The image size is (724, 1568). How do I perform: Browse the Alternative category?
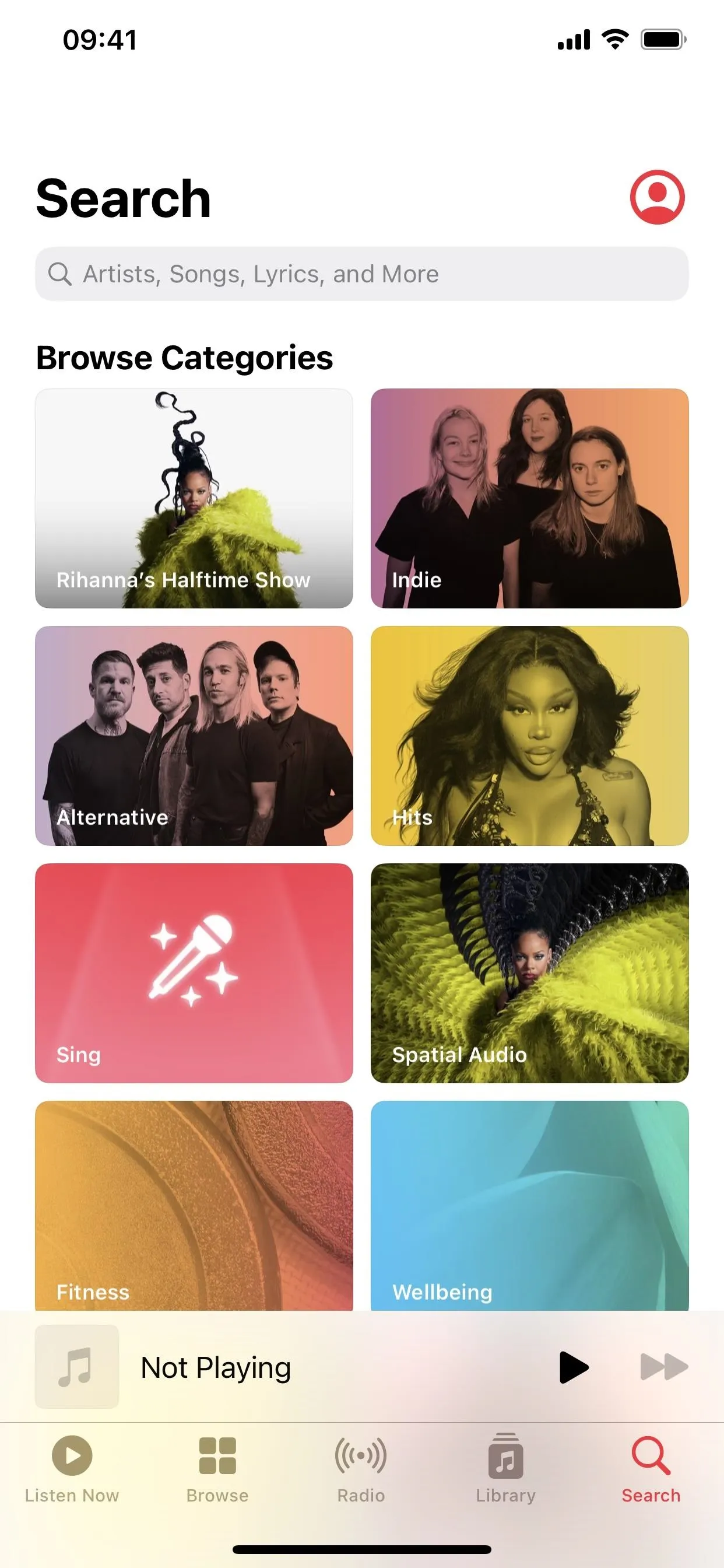[x=194, y=736]
